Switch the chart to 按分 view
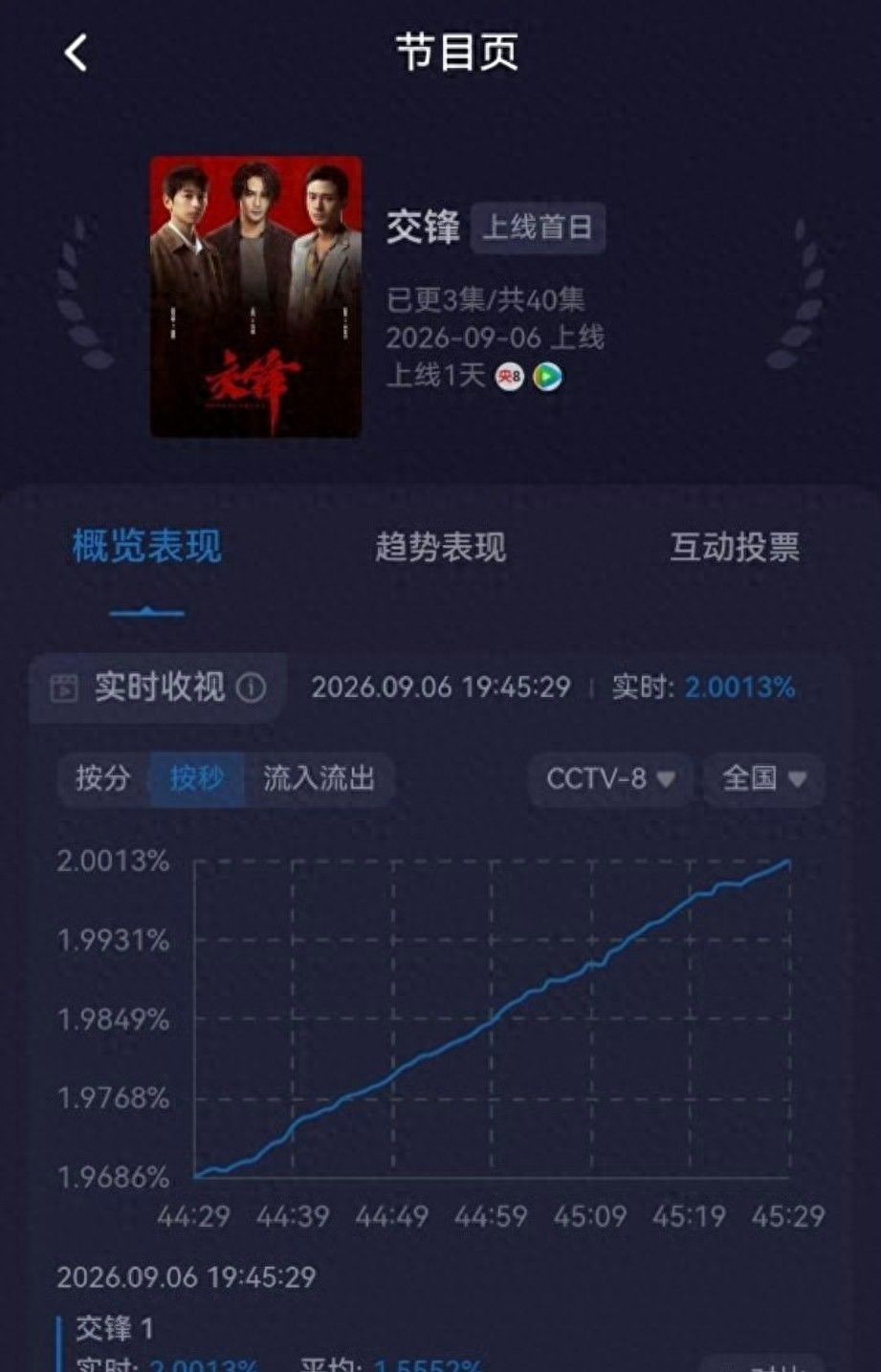This screenshot has width=881, height=1372. [103, 778]
